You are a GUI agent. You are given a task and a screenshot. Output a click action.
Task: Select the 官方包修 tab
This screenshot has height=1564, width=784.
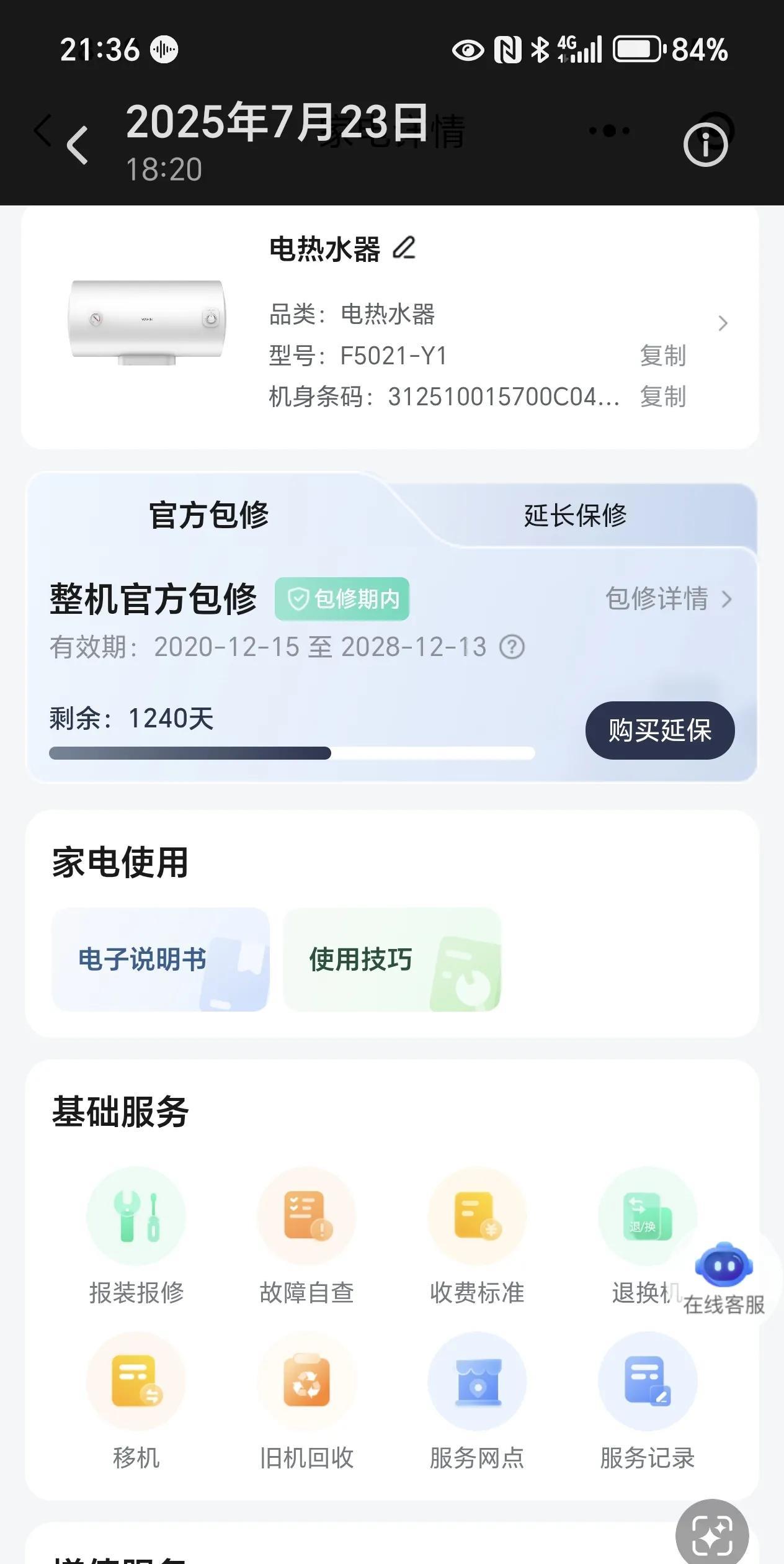click(208, 515)
